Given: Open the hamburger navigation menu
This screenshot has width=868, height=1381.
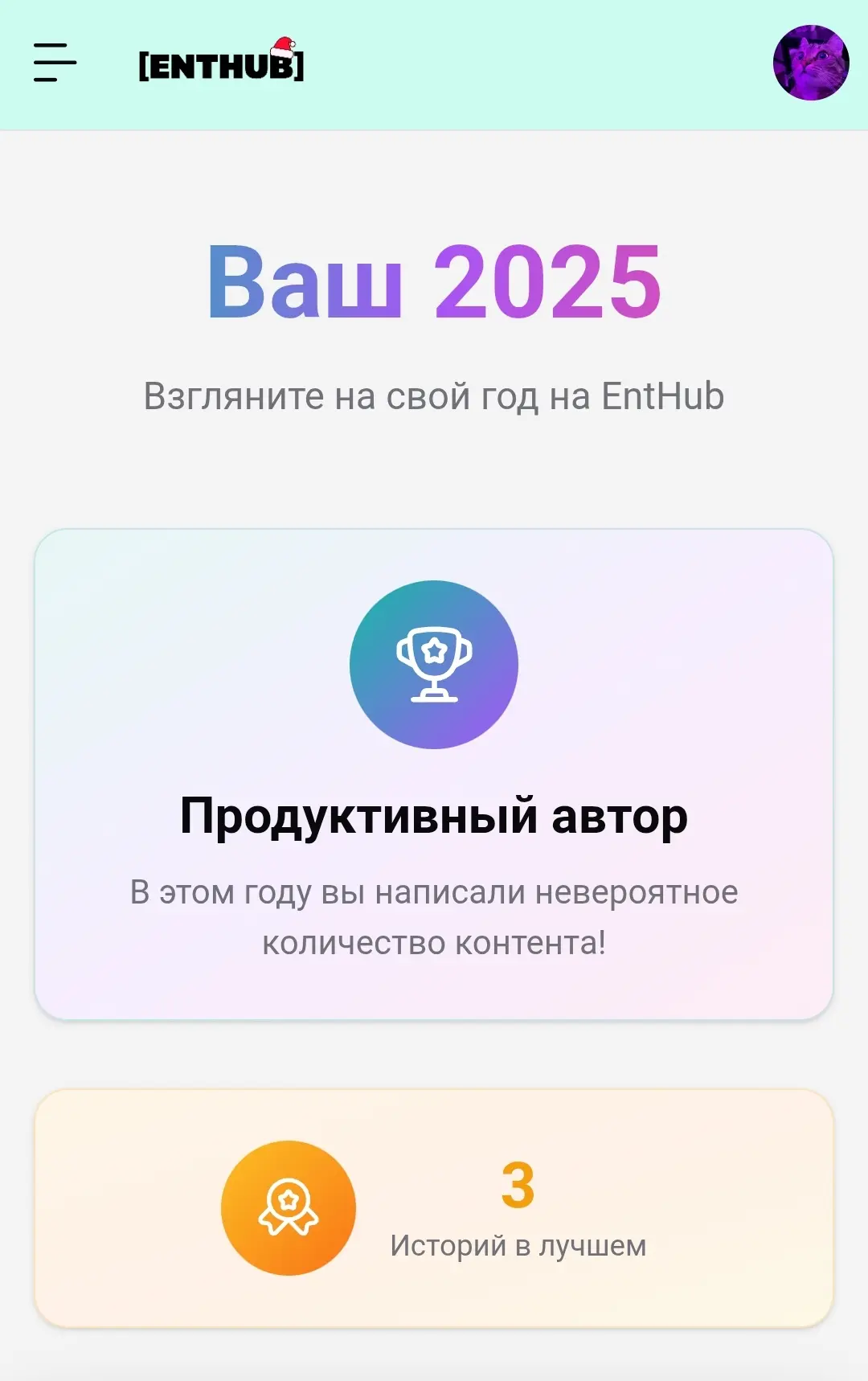Looking at the screenshot, I should pos(53,64).
